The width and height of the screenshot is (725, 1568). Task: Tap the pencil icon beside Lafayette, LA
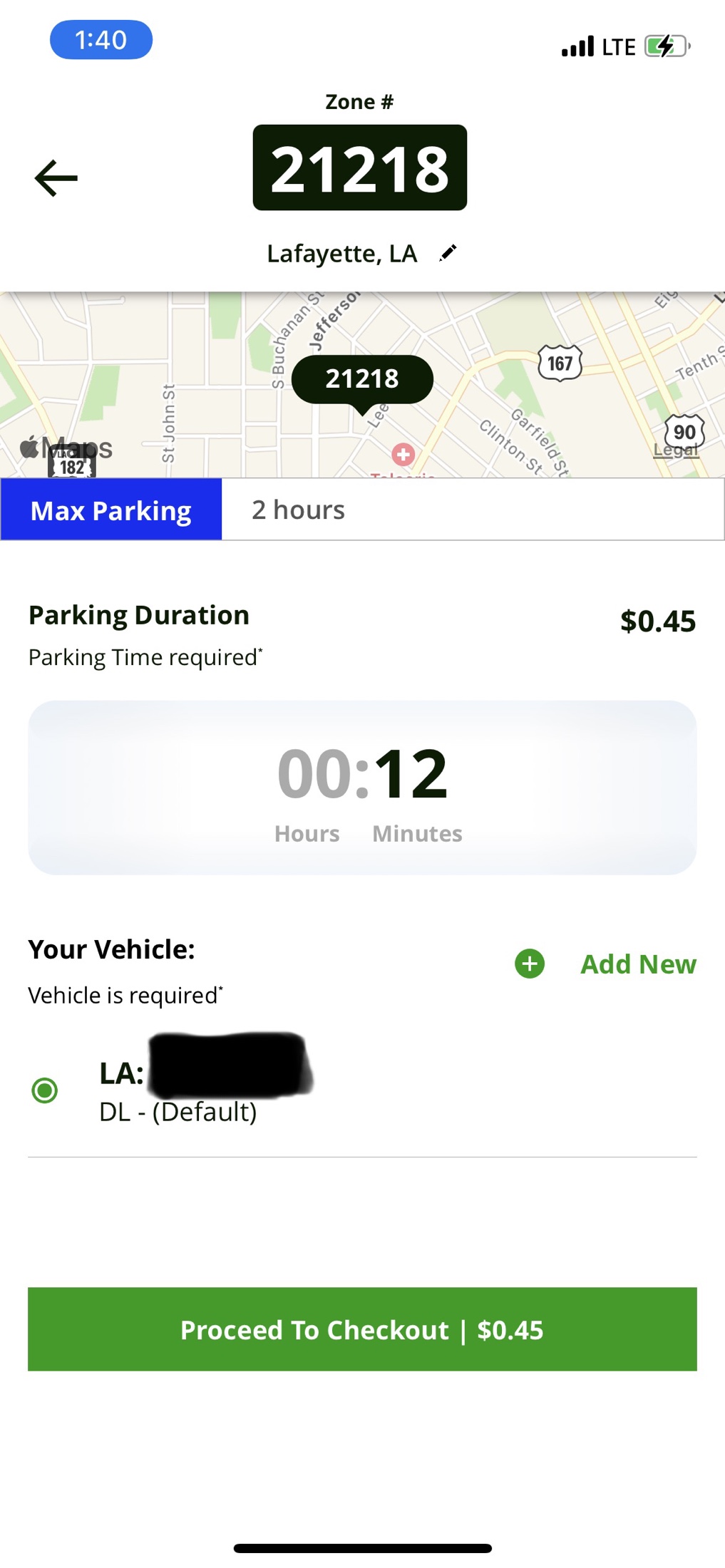(x=448, y=252)
